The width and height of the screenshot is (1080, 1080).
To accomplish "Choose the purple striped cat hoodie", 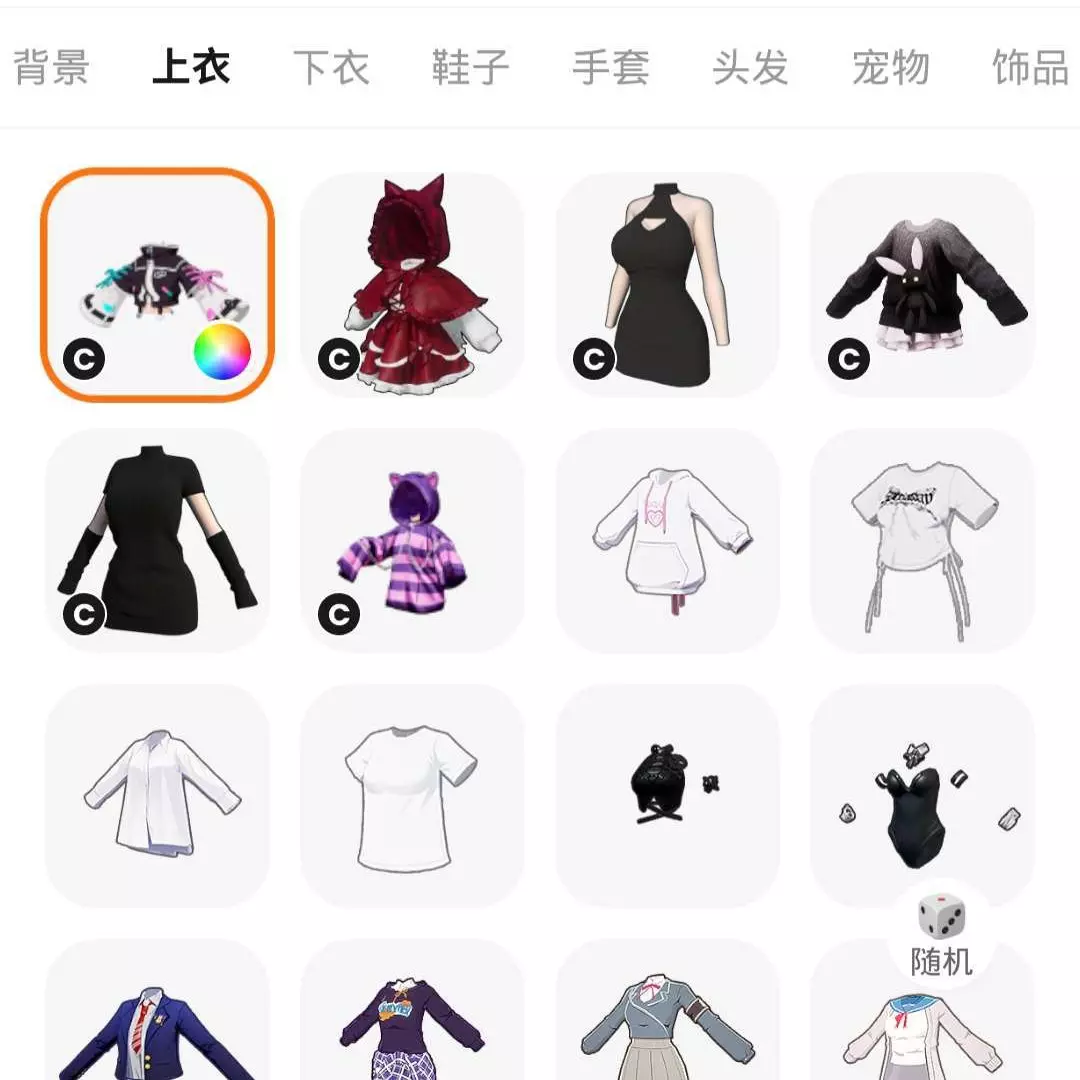I will point(412,540).
